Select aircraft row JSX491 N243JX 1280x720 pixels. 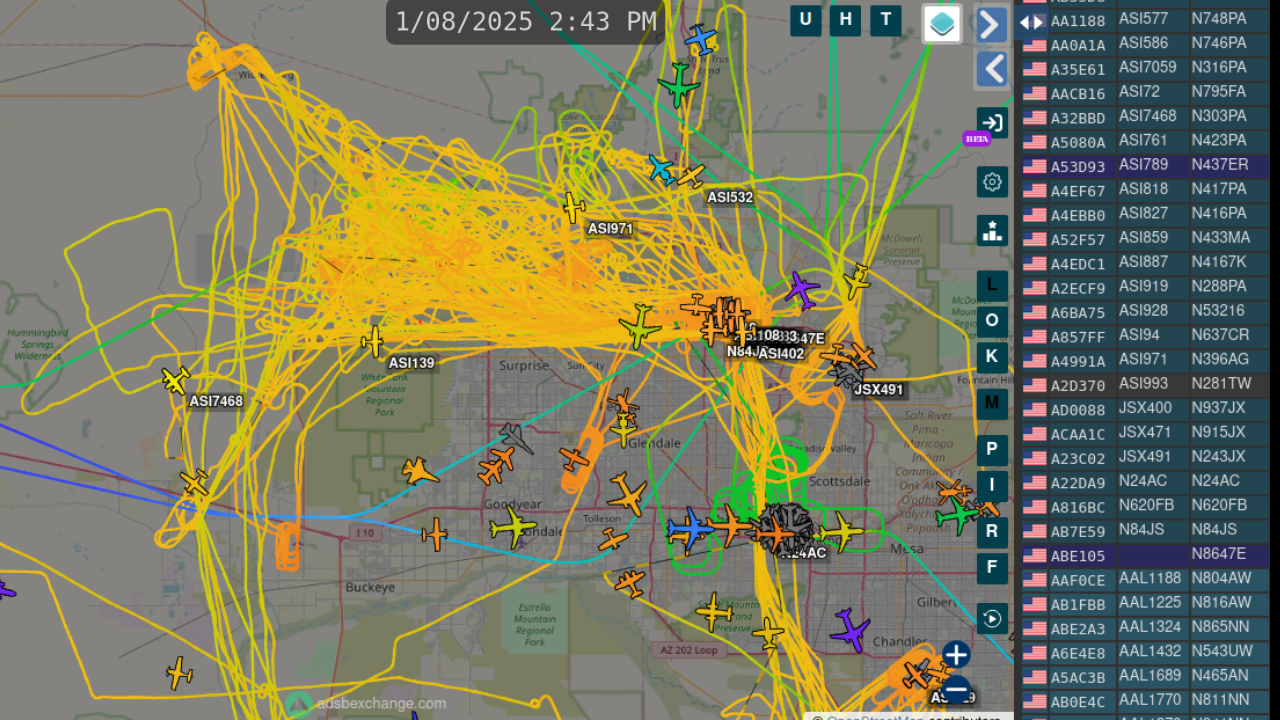1144,458
